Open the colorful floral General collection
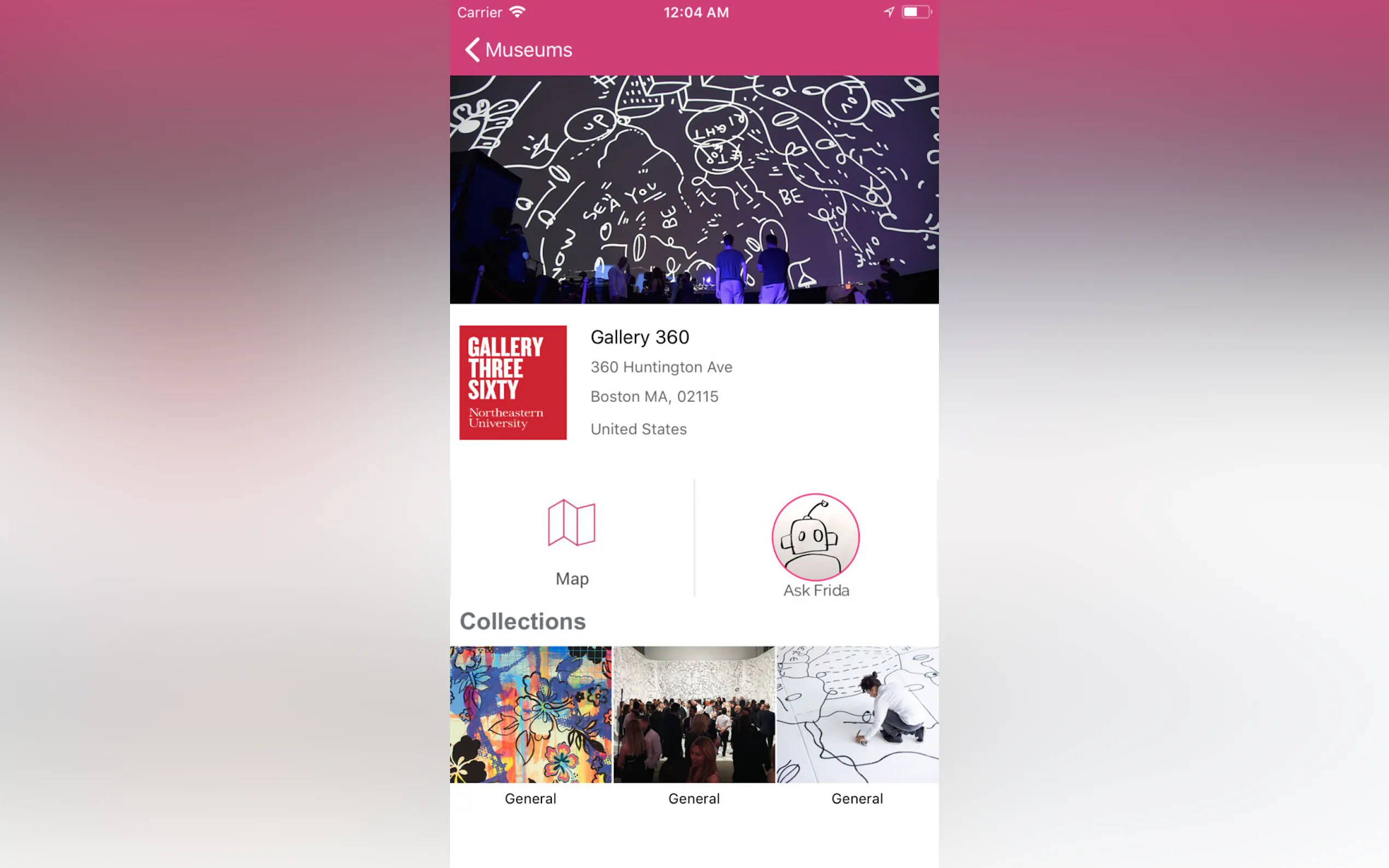Screen dimensions: 1389x868 coord(530,715)
